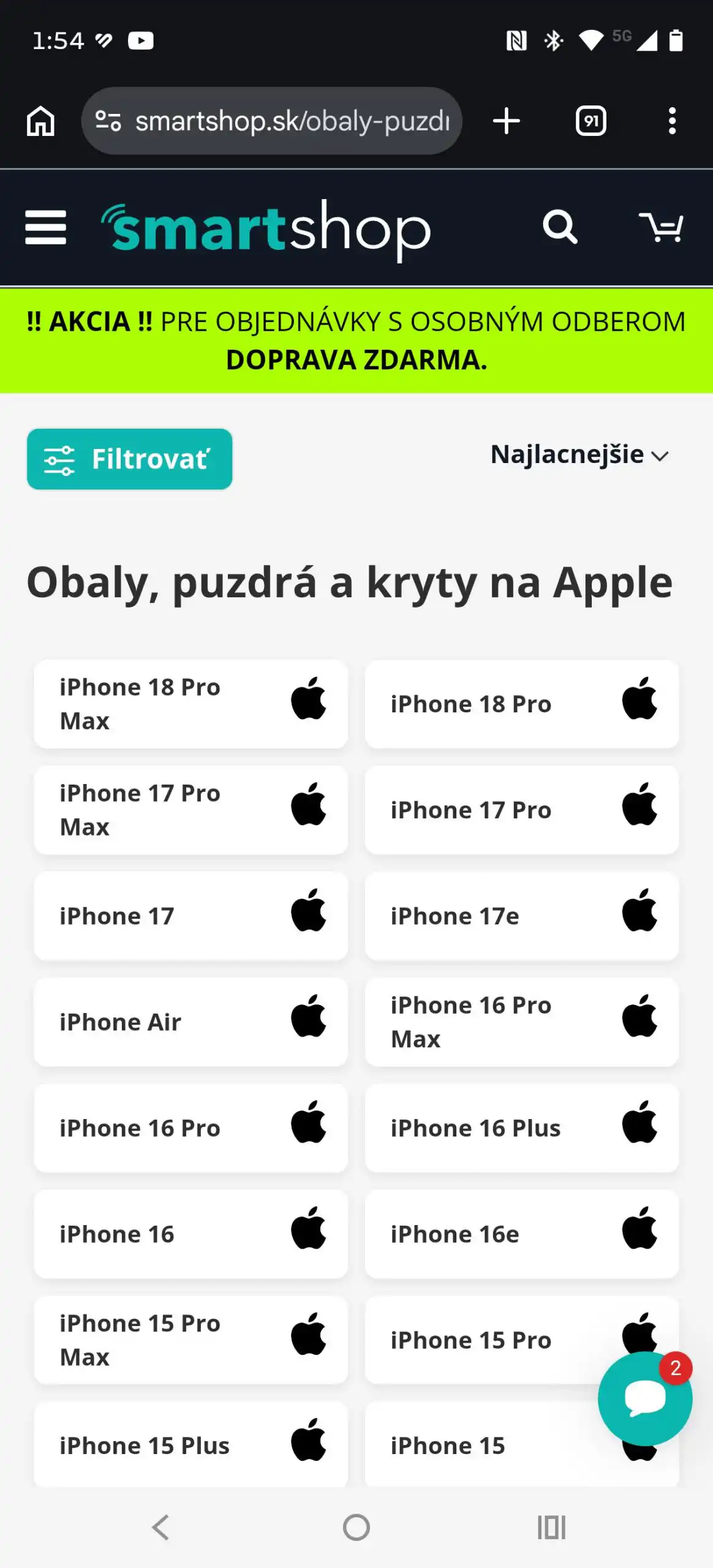Open the browser overflow menu
713x1568 pixels.
point(672,121)
